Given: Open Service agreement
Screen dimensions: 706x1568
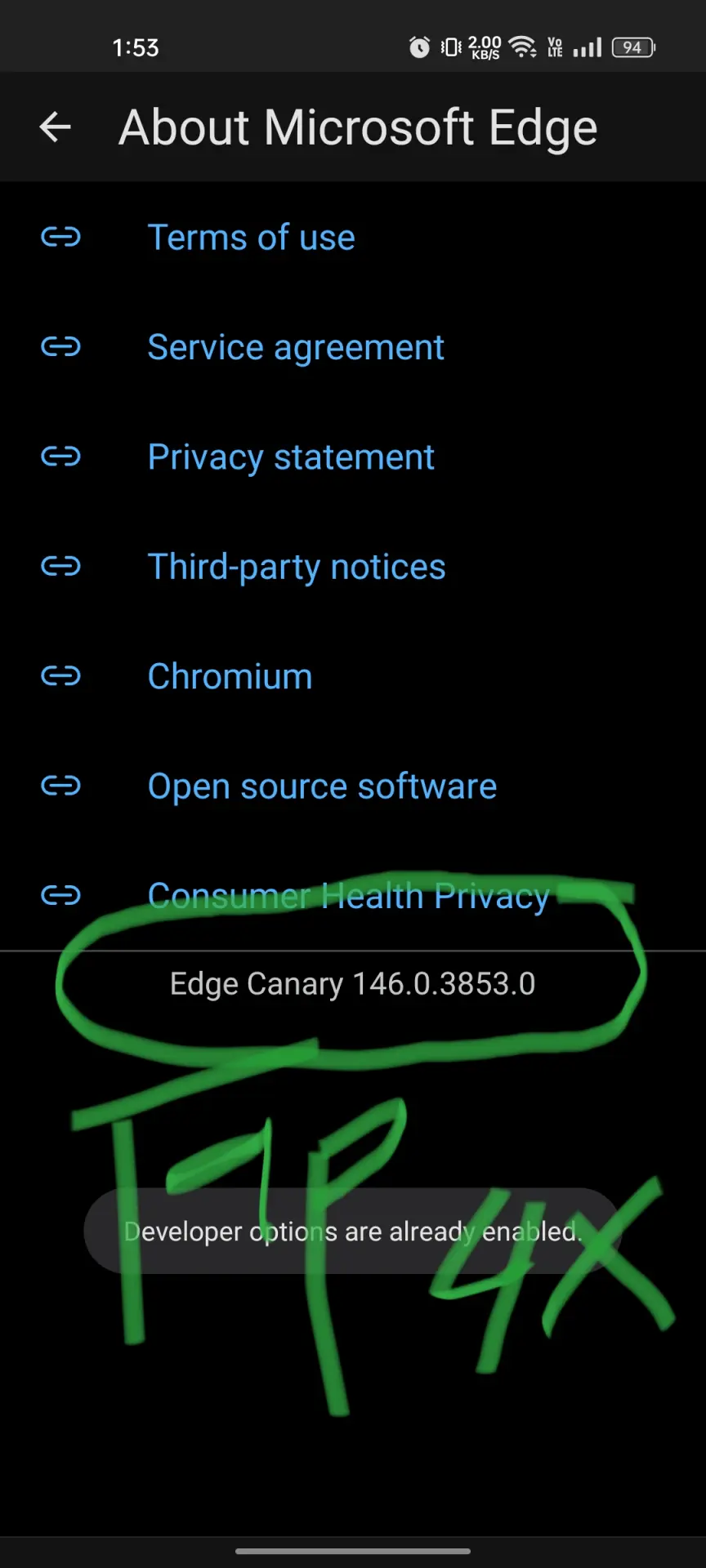Looking at the screenshot, I should (353, 347).
